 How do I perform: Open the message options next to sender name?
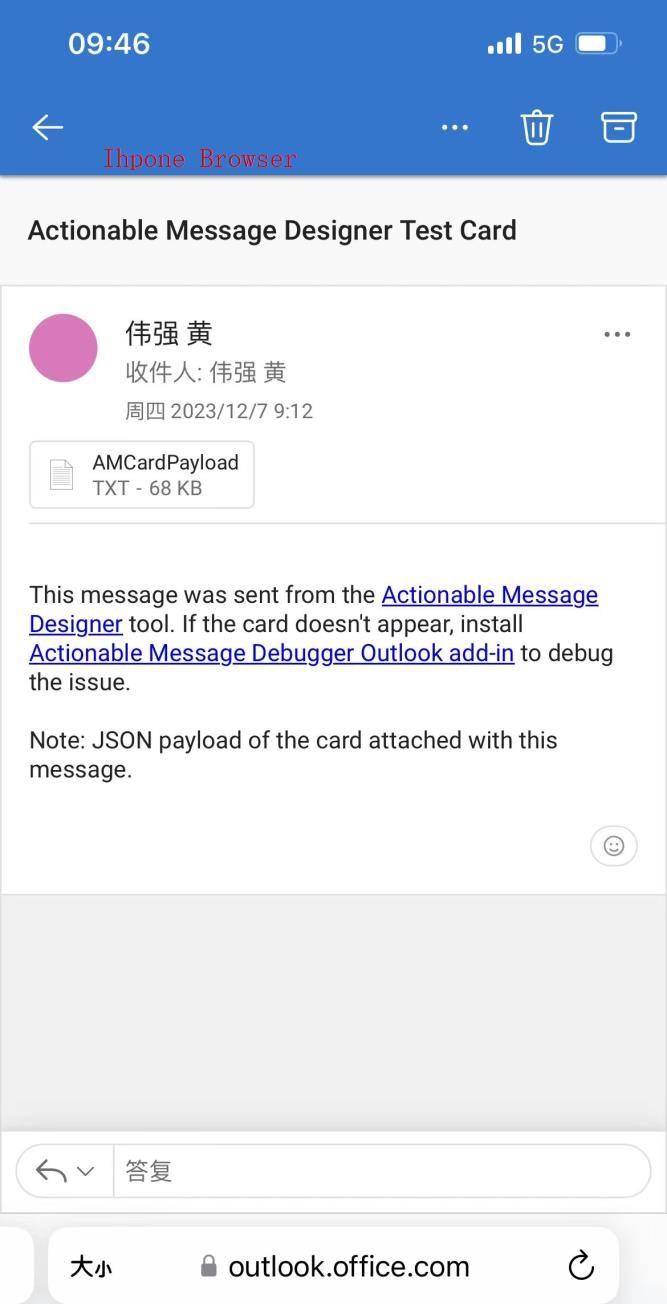(x=617, y=334)
